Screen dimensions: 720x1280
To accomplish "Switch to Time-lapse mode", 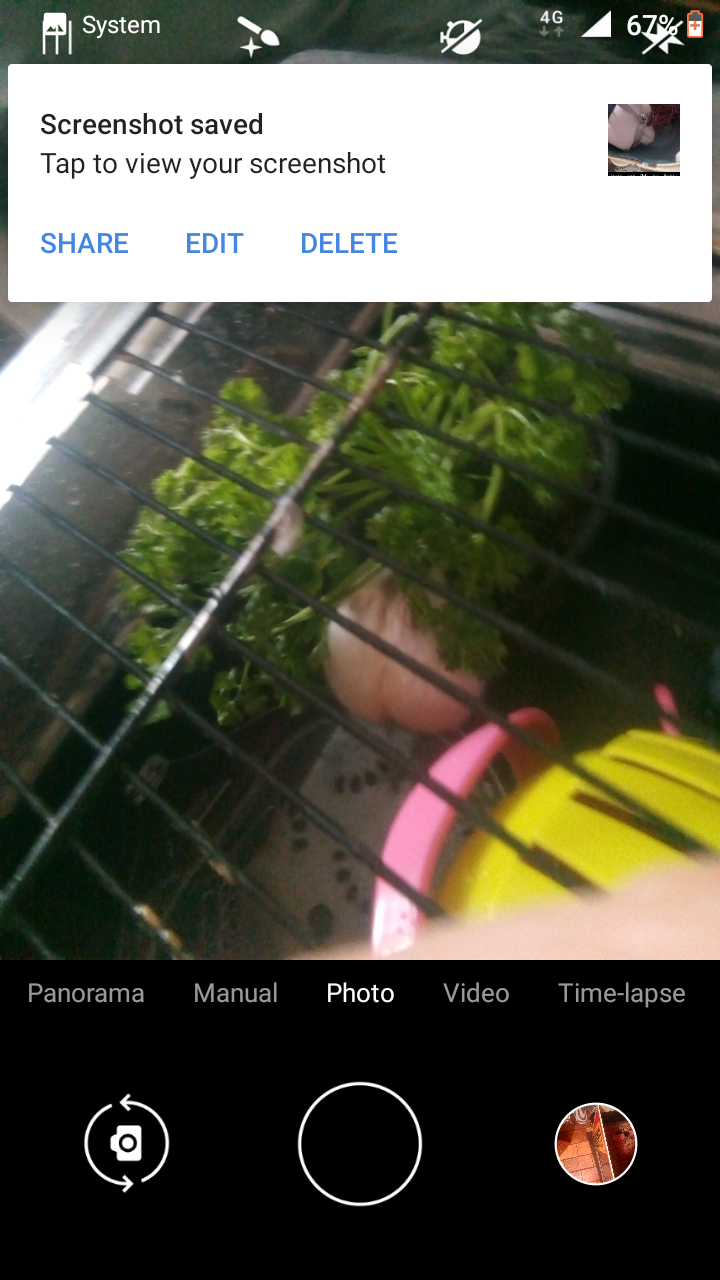I will point(622,993).
